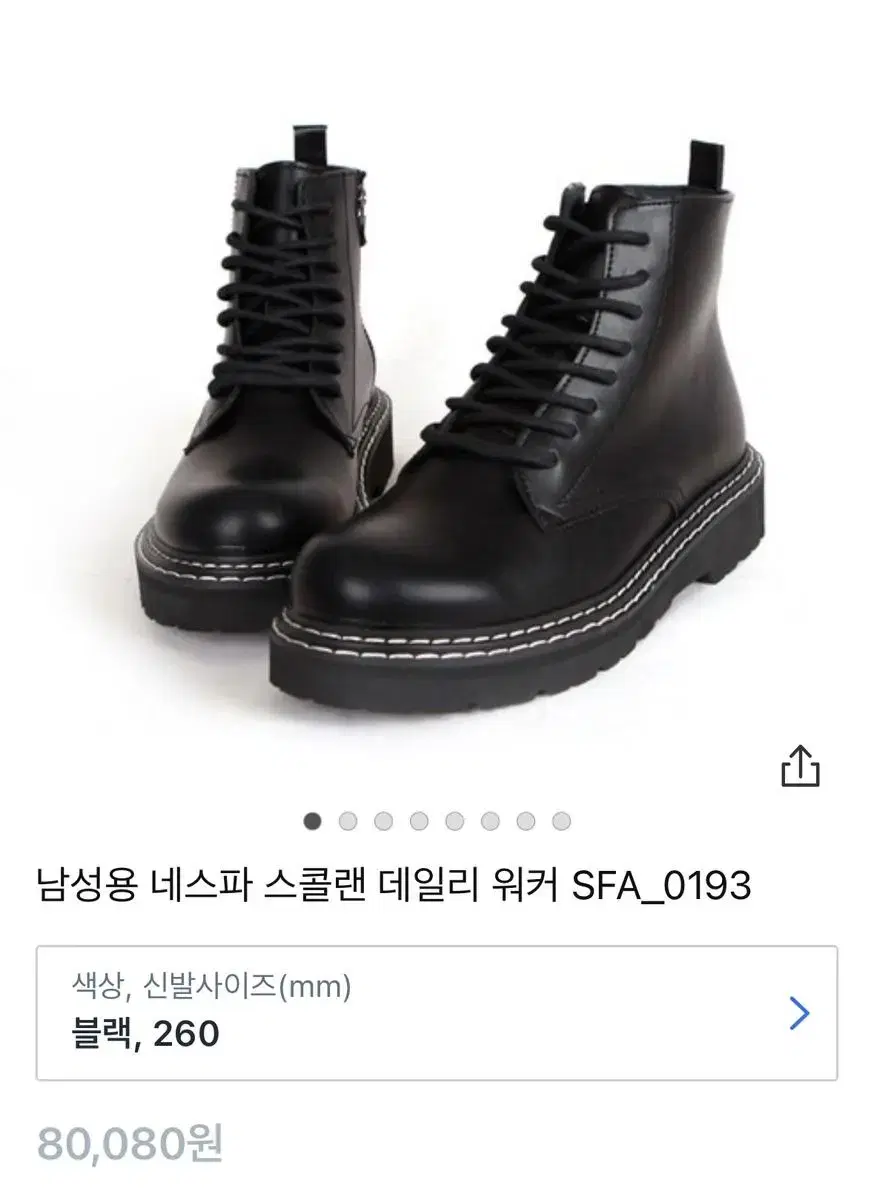Screen dimensions: 874x1200
Task: Jump to the second image indicator dot
Action: 348,821
